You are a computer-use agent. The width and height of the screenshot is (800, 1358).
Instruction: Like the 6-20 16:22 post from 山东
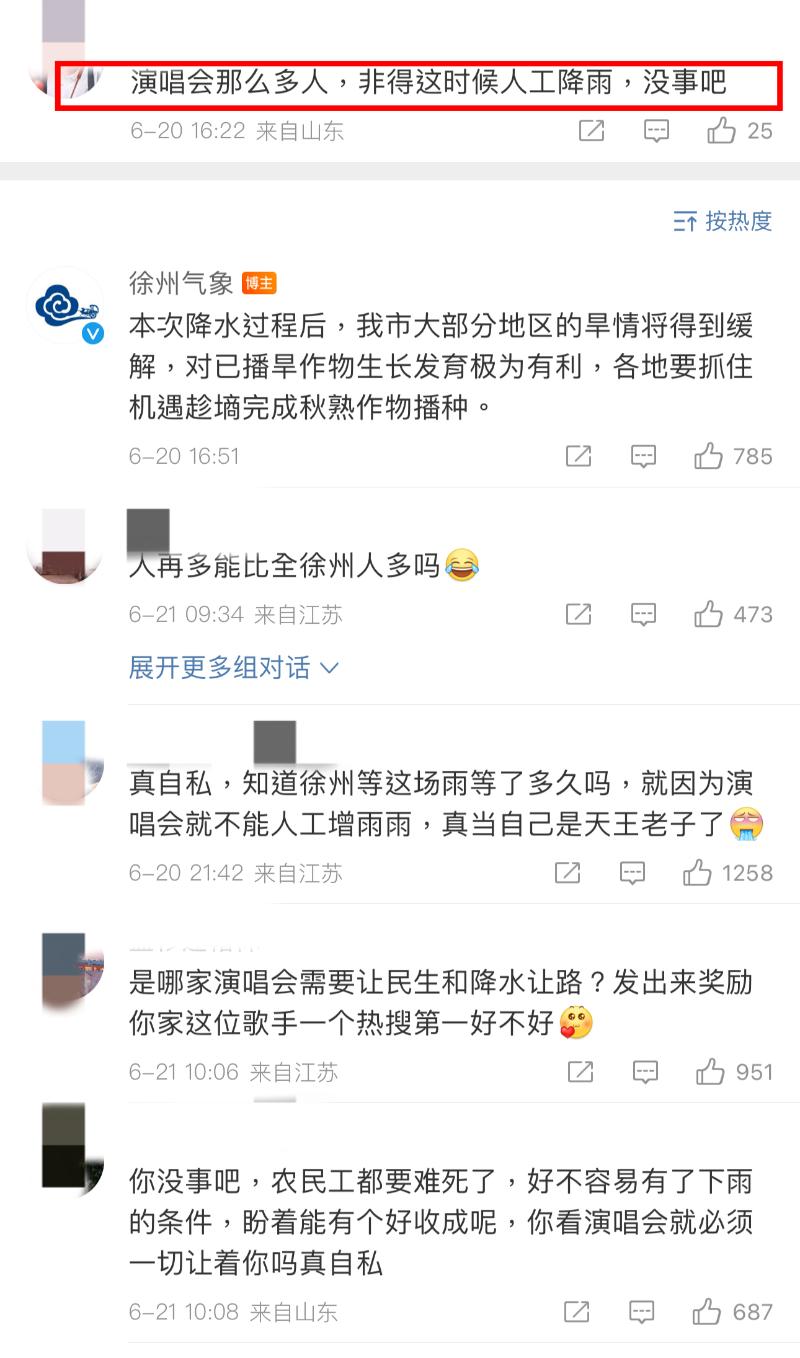click(x=722, y=130)
